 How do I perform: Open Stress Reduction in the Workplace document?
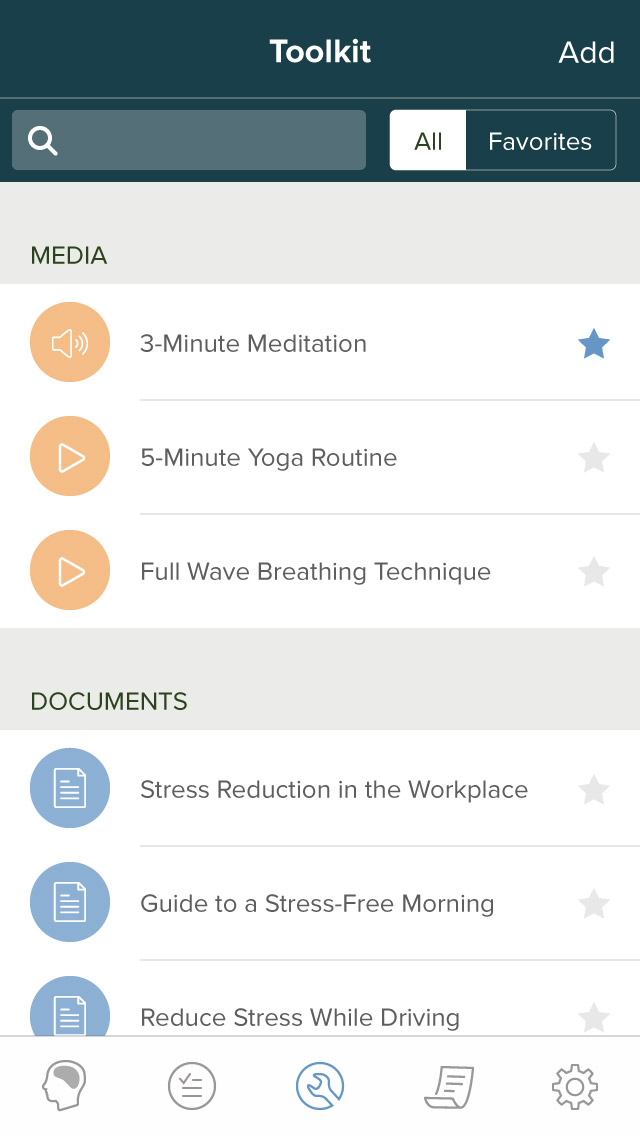point(320,788)
